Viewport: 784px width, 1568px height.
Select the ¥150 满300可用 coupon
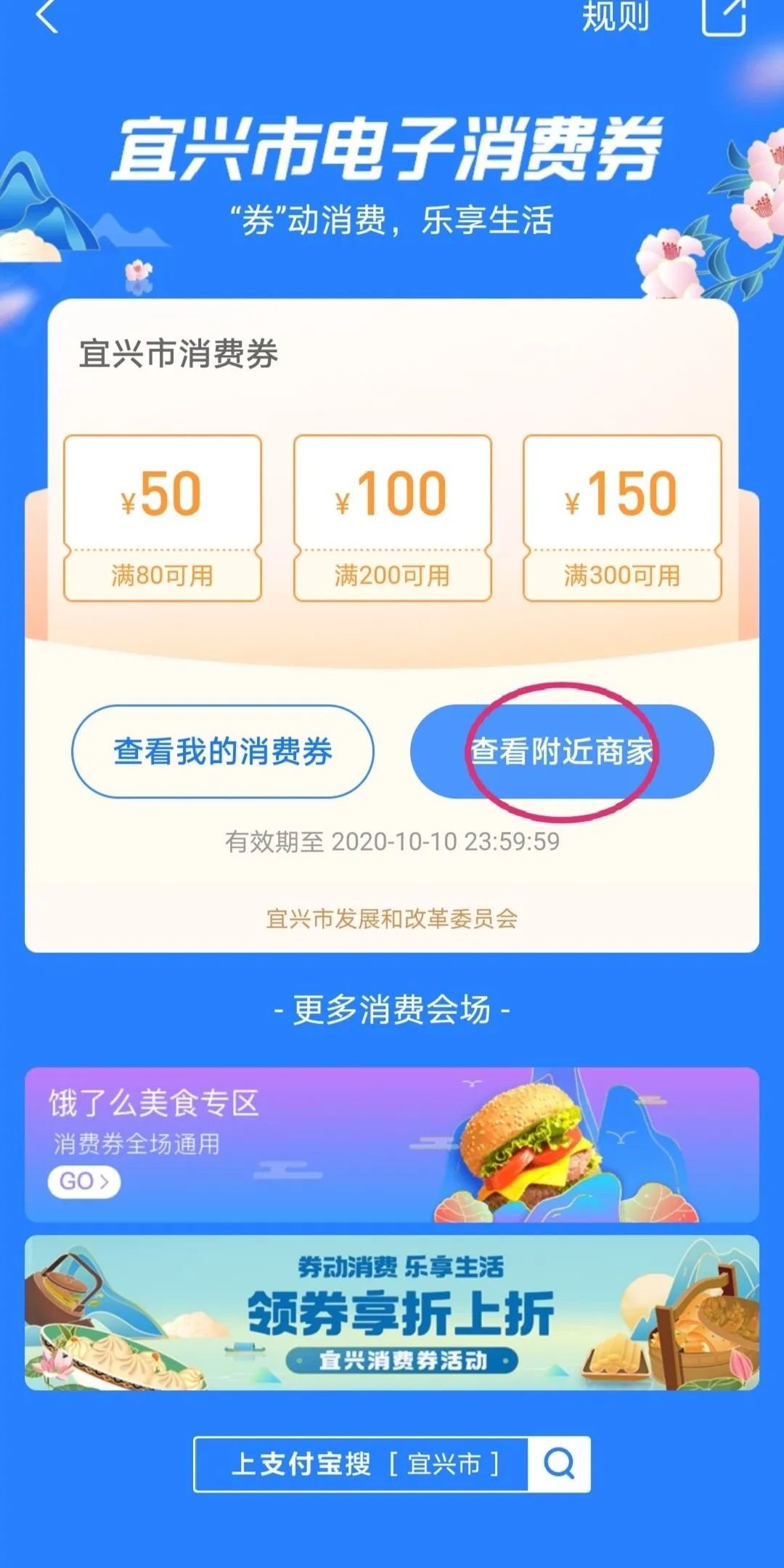pyautogui.click(x=622, y=518)
